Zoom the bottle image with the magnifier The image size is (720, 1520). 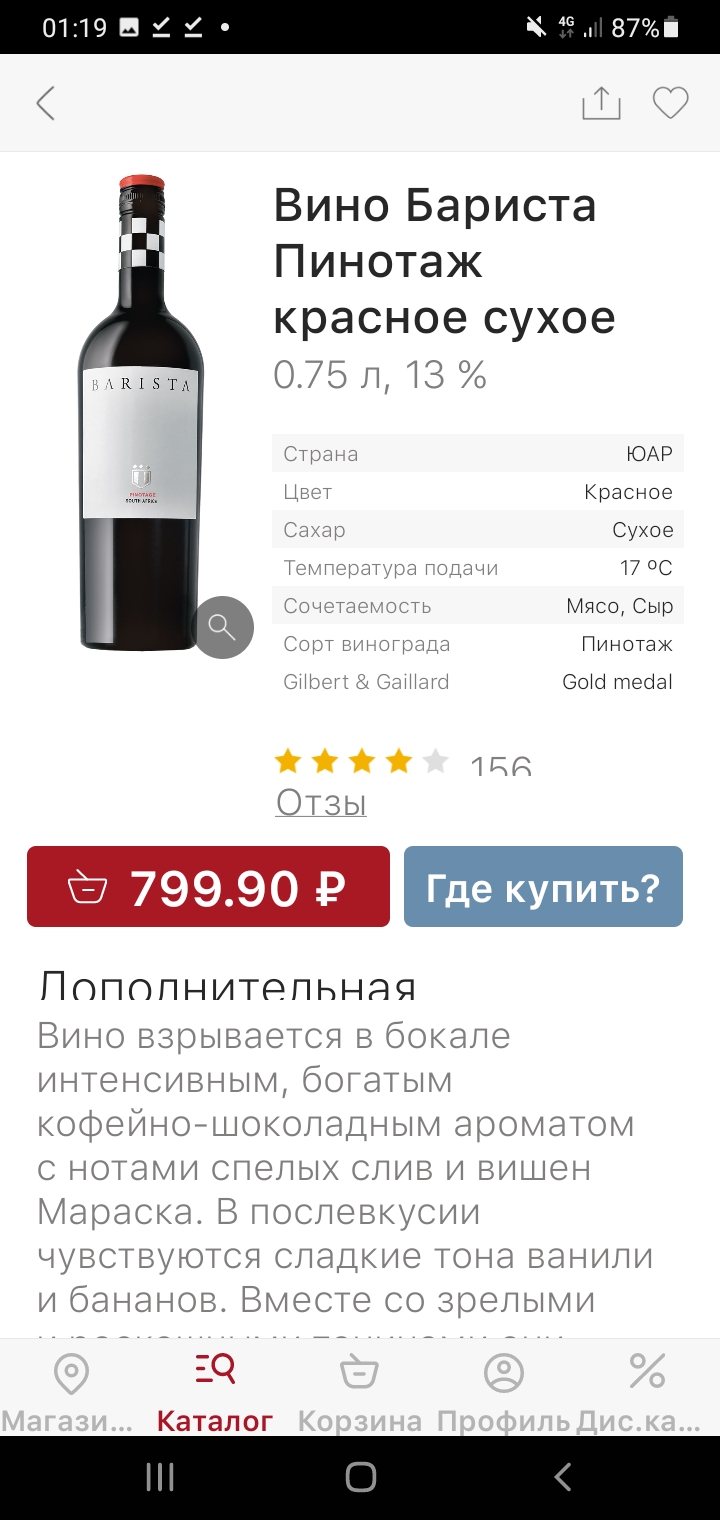[x=222, y=627]
